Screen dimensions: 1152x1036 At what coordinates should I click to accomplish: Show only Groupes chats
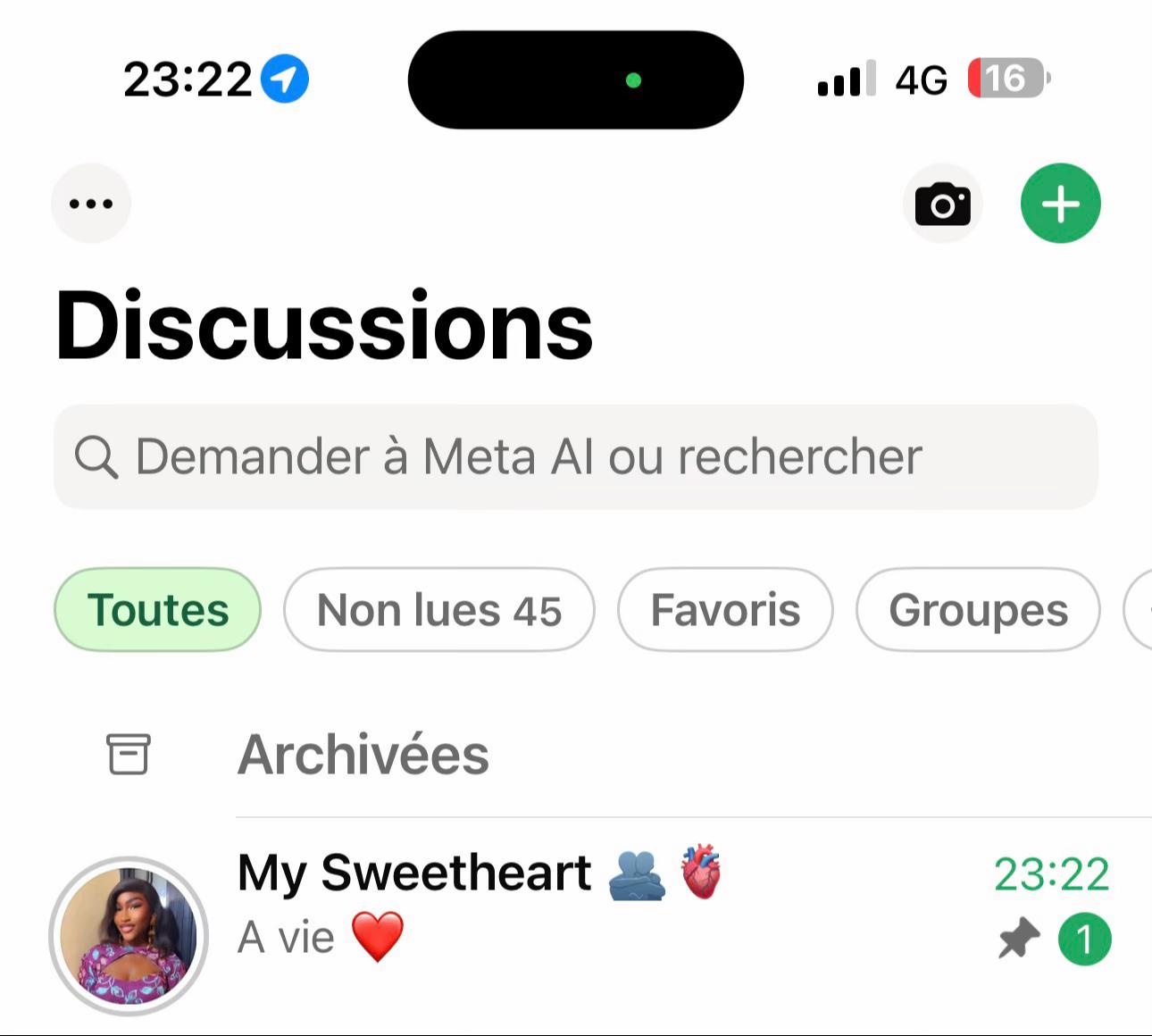[x=978, y=610]
